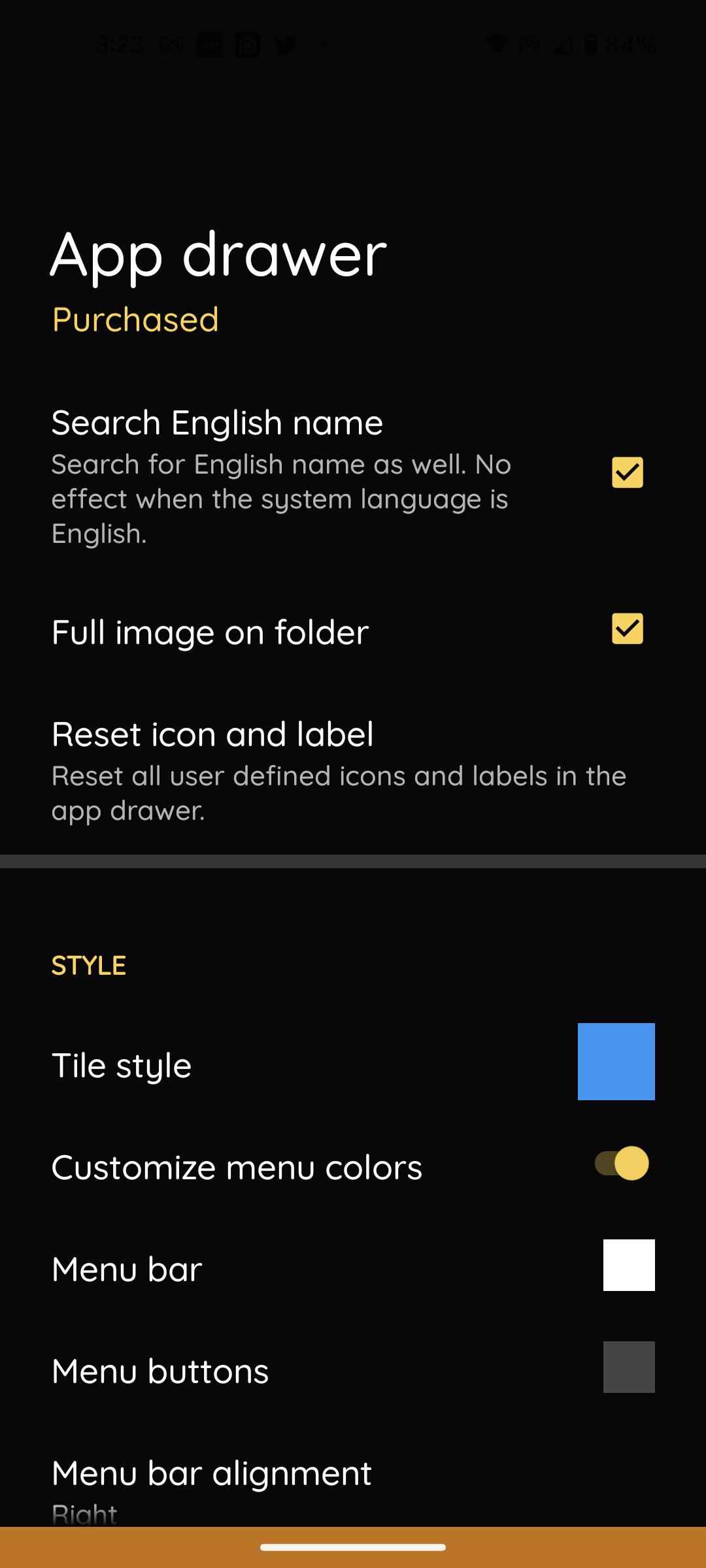This screenshot has width=706, height=1568.
Task: Uncheck the Search English name checkbox
Action: coord(627,472)
